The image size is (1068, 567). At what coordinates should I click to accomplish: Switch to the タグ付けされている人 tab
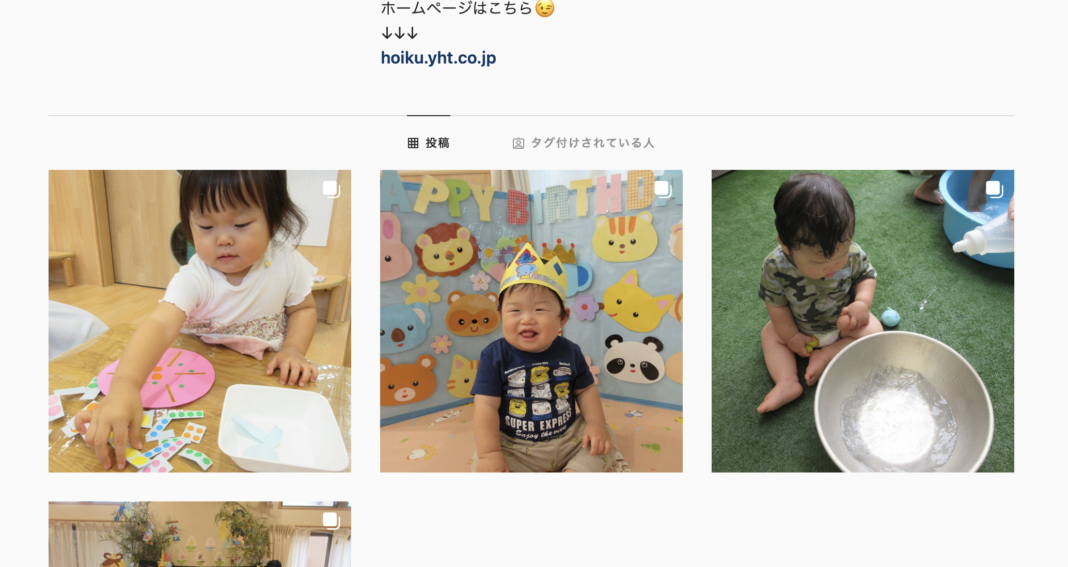click(x=583, y=143)
